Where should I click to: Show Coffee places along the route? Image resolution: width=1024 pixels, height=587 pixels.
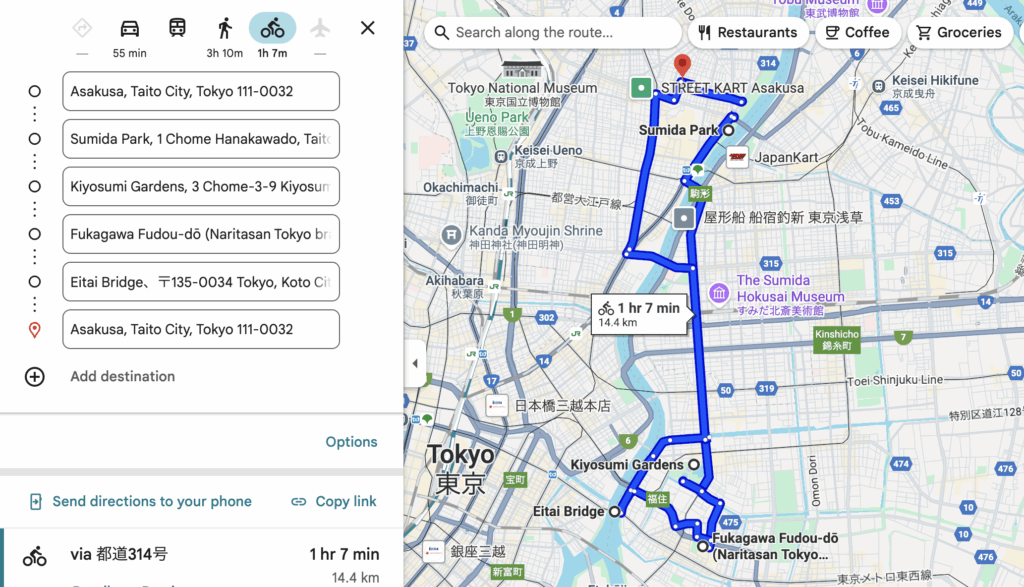857,33
